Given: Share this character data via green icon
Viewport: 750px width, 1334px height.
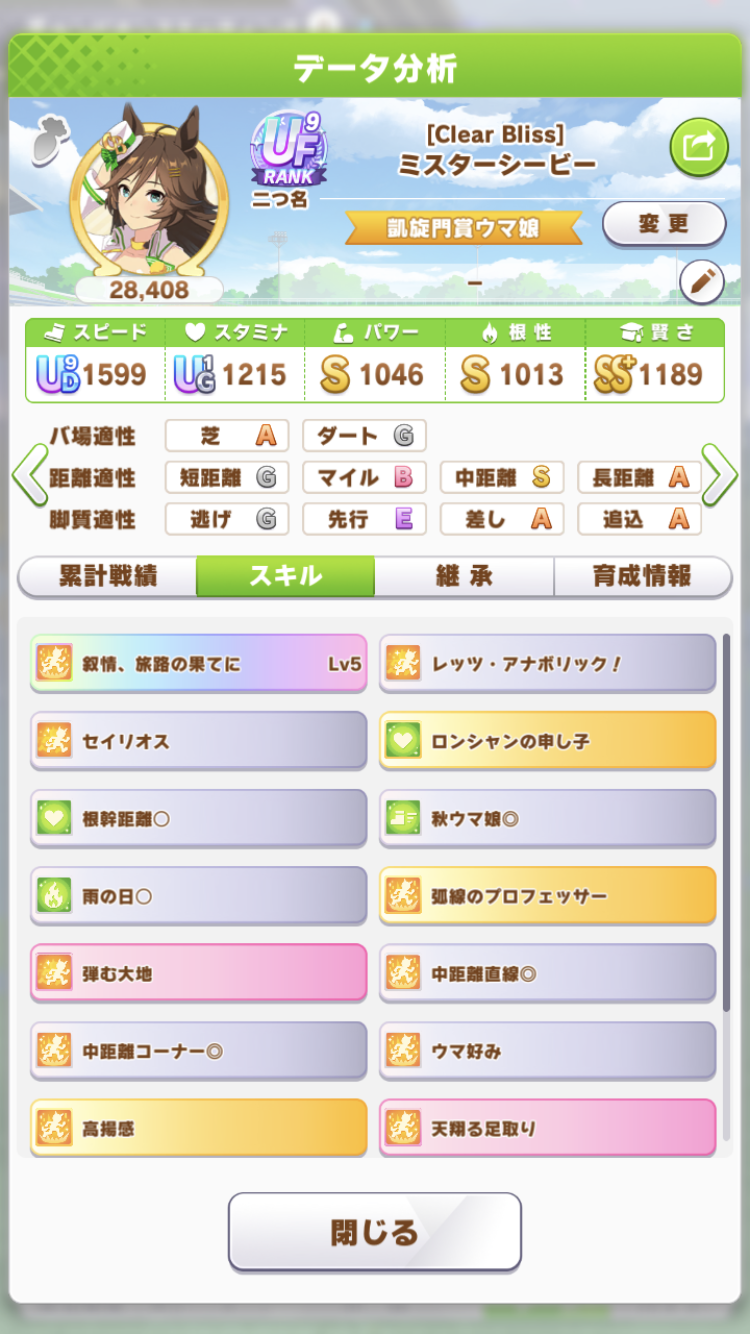Looking at the screenshot, I should pyautogui.click(x=698, y=147).
